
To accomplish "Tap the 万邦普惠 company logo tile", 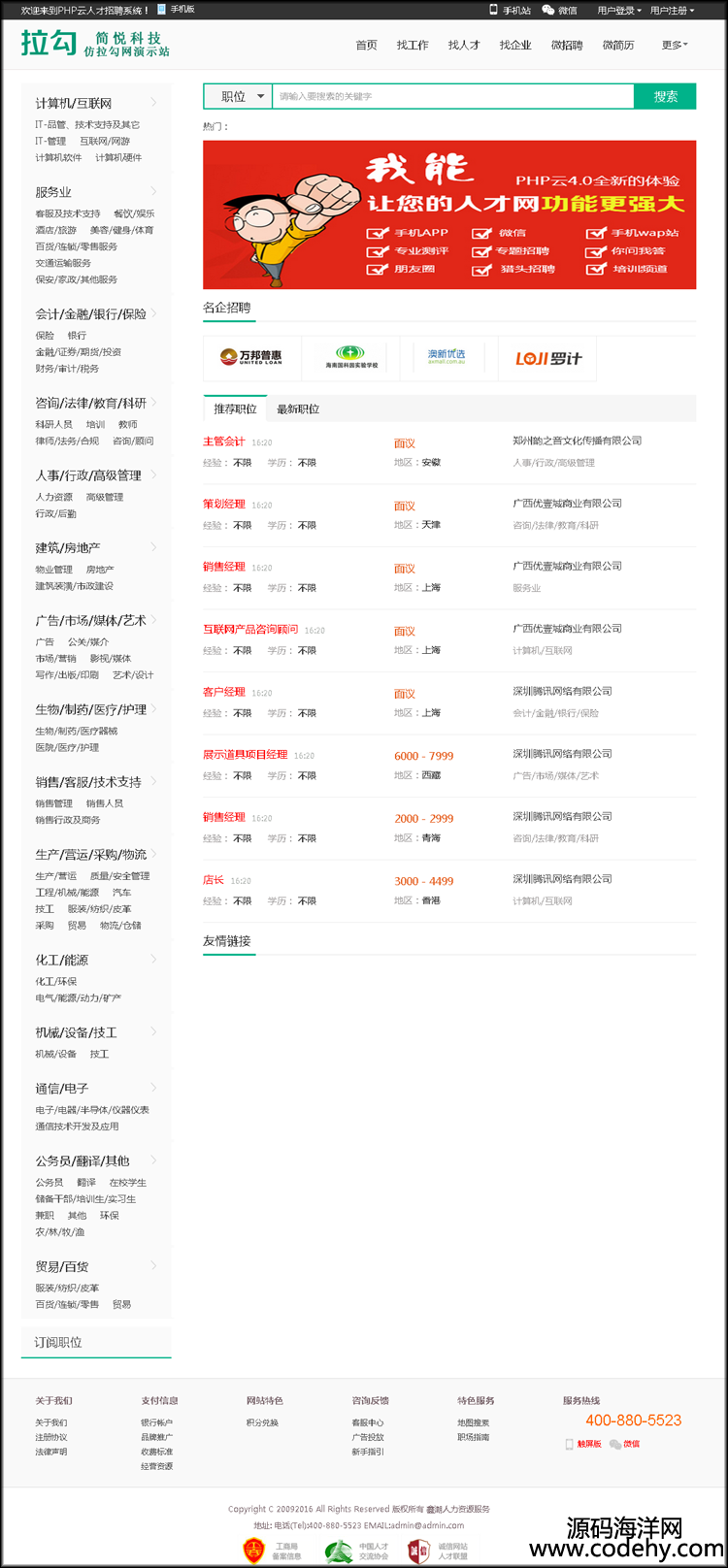I will pyautogui.click(x=251, y=358).
